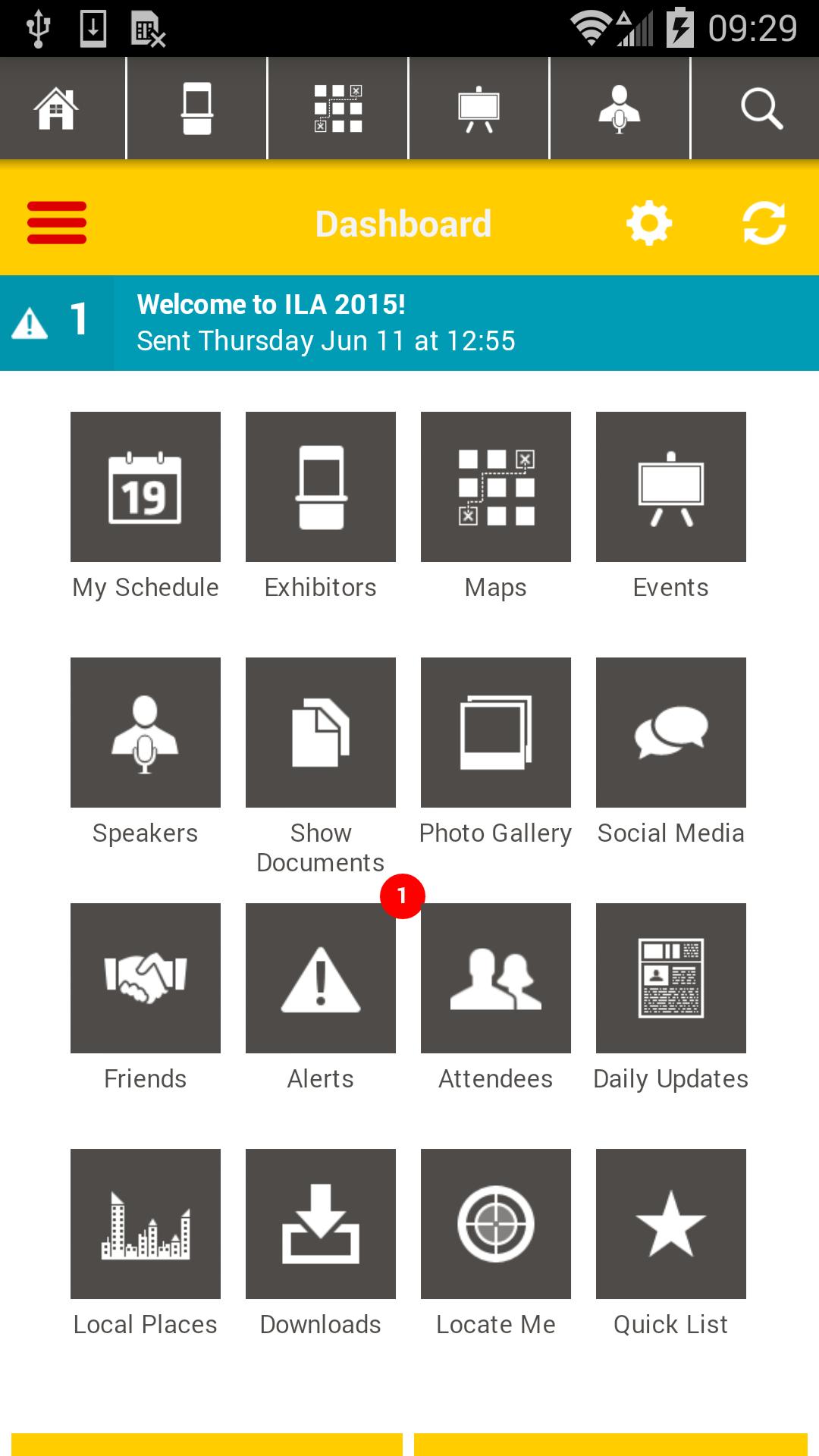
Task: View the Exhibitors list
Action: 321,487
